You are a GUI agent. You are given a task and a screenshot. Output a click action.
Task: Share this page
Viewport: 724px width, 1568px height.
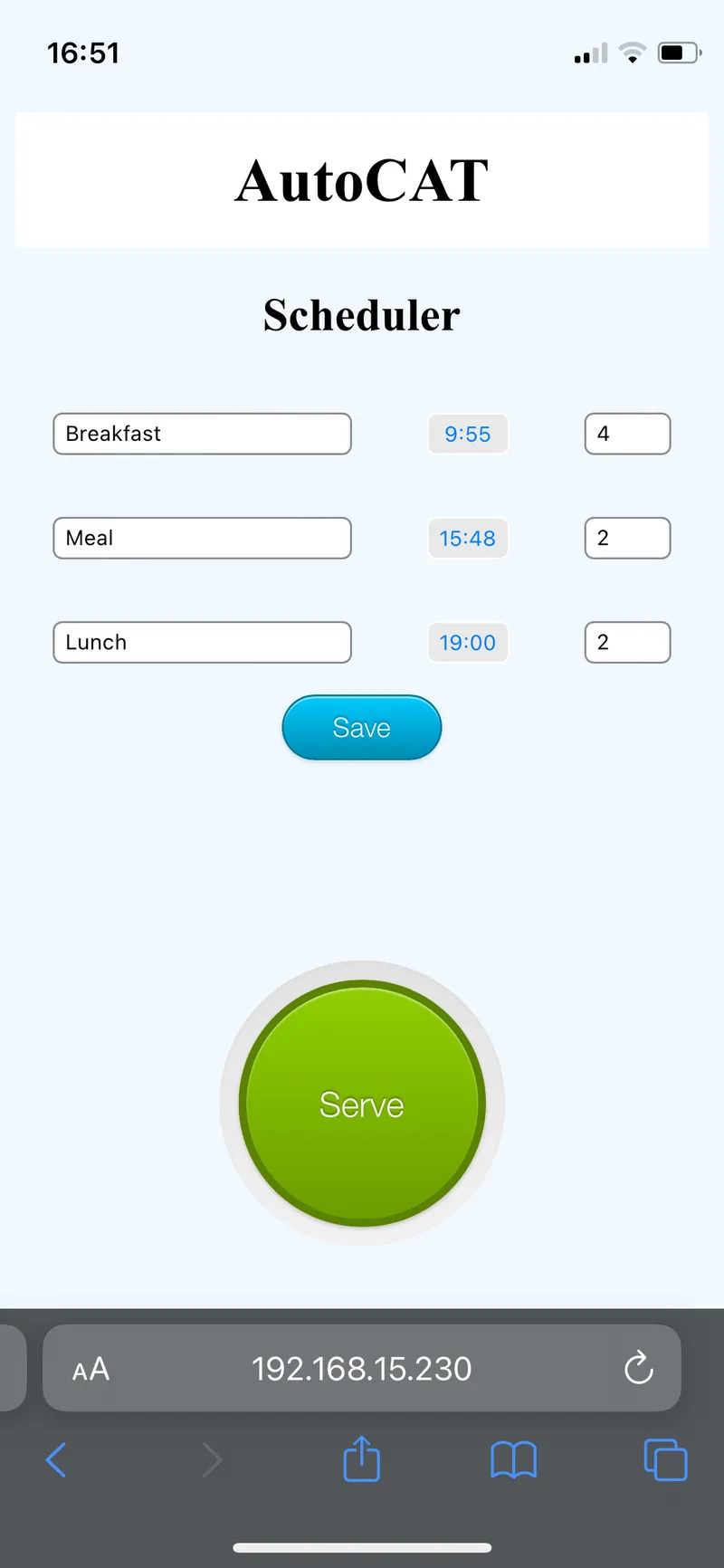click(362, 1458)
